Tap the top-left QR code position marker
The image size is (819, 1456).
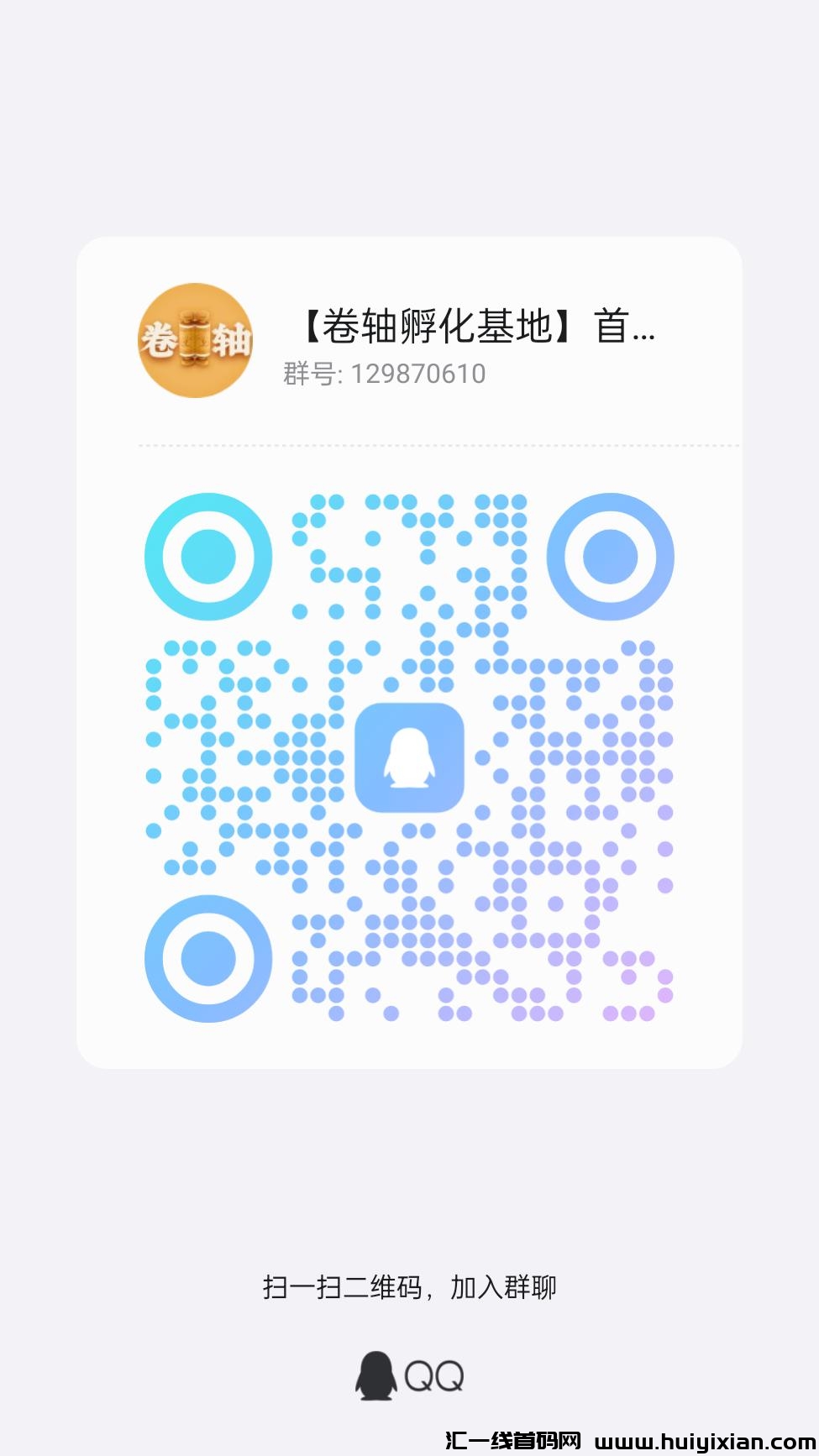pyautogui.click(x=207, y=556)
